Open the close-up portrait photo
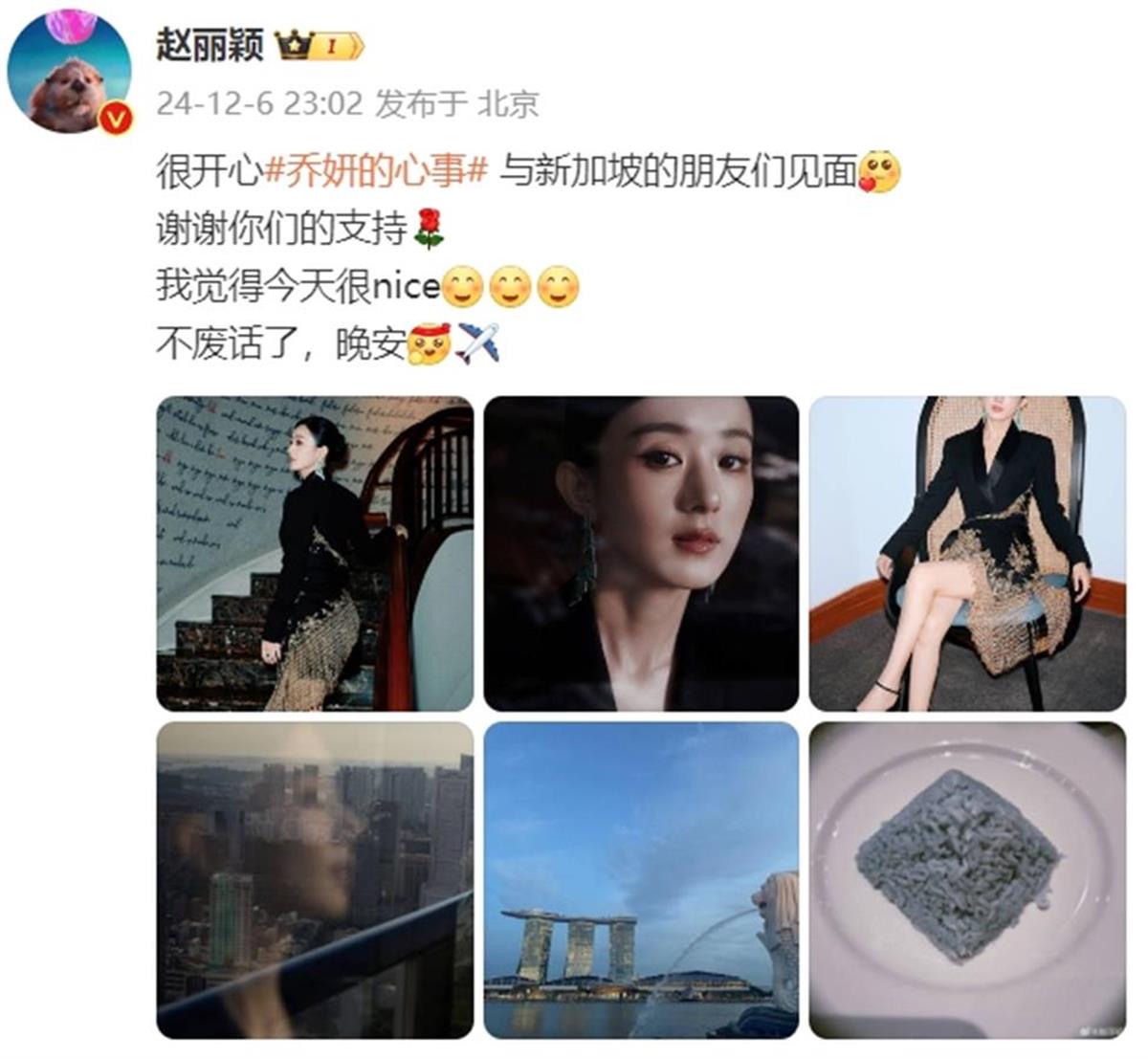This screenshot has height=1059, width=1148. coord(641,554)
